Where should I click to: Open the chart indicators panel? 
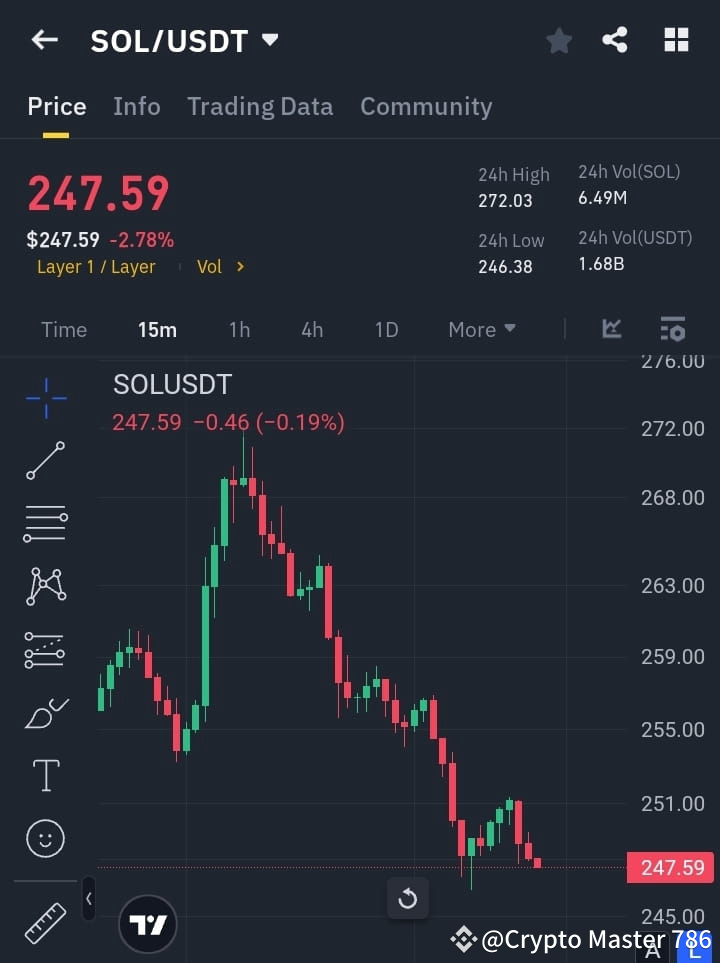click(611, 329)
